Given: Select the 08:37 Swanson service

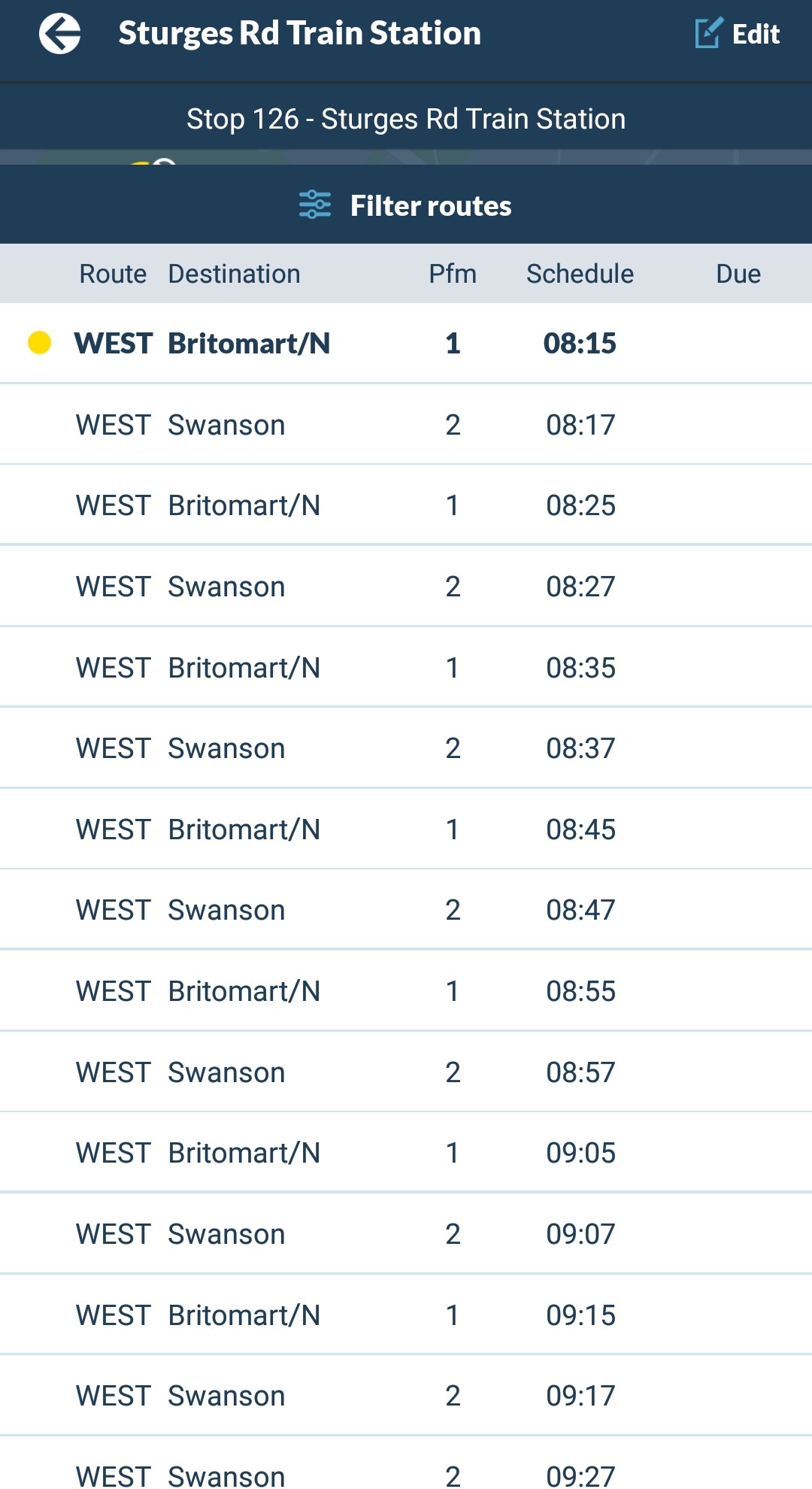Looking at the screenshot, I should pos(406,748).
